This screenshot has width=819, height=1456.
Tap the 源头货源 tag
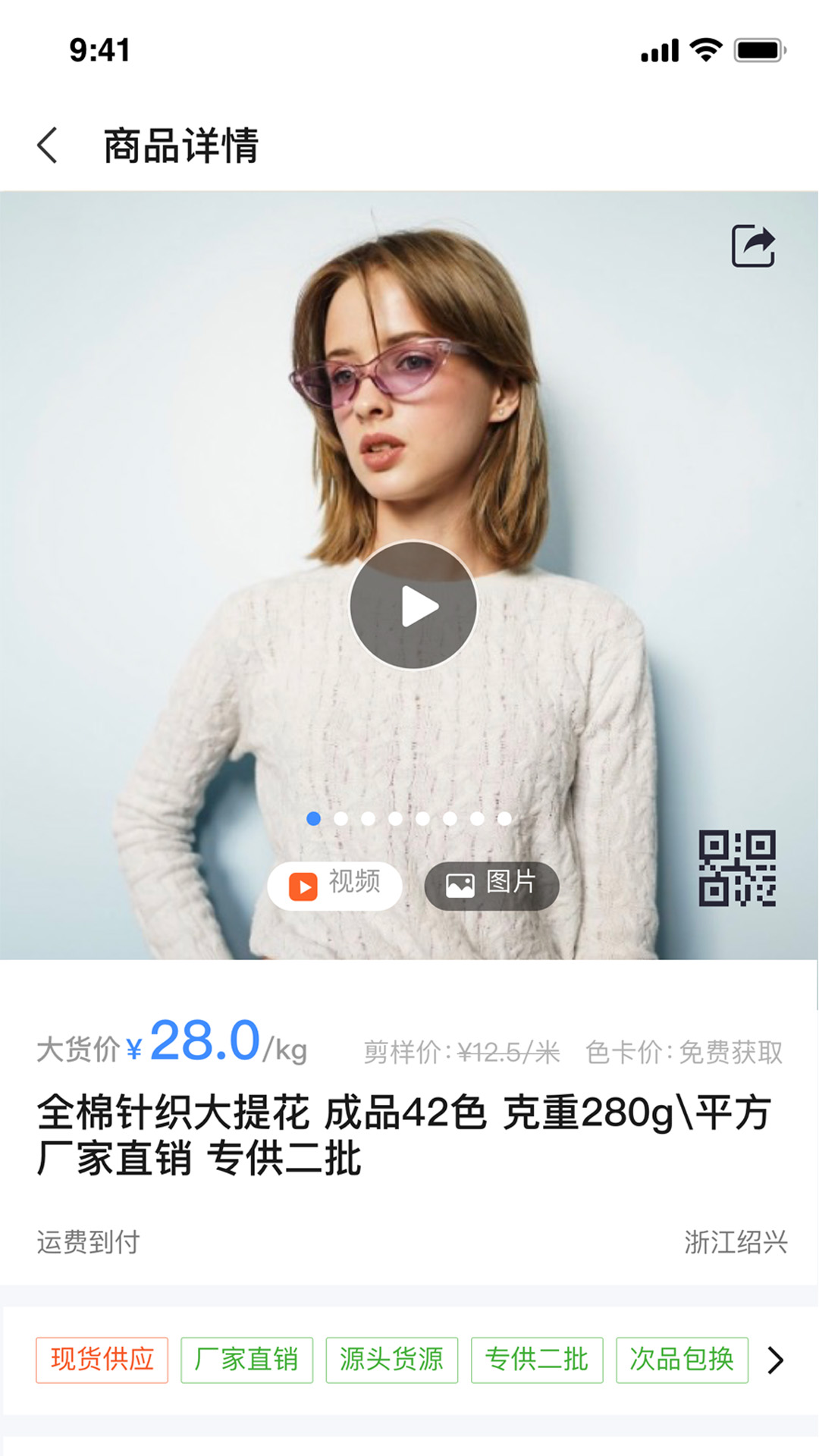391,1360
